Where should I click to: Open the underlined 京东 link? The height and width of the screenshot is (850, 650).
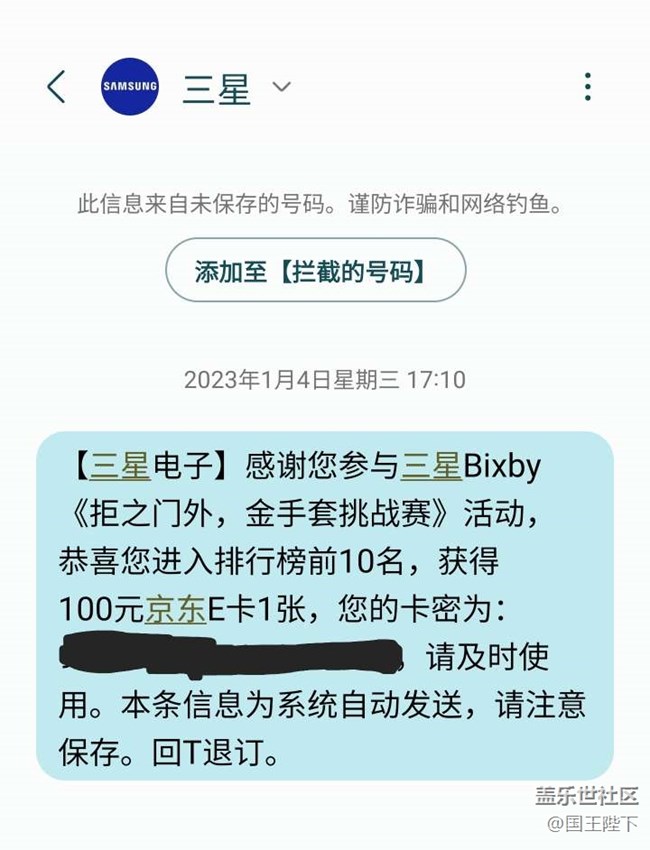[x=175, y=608]
